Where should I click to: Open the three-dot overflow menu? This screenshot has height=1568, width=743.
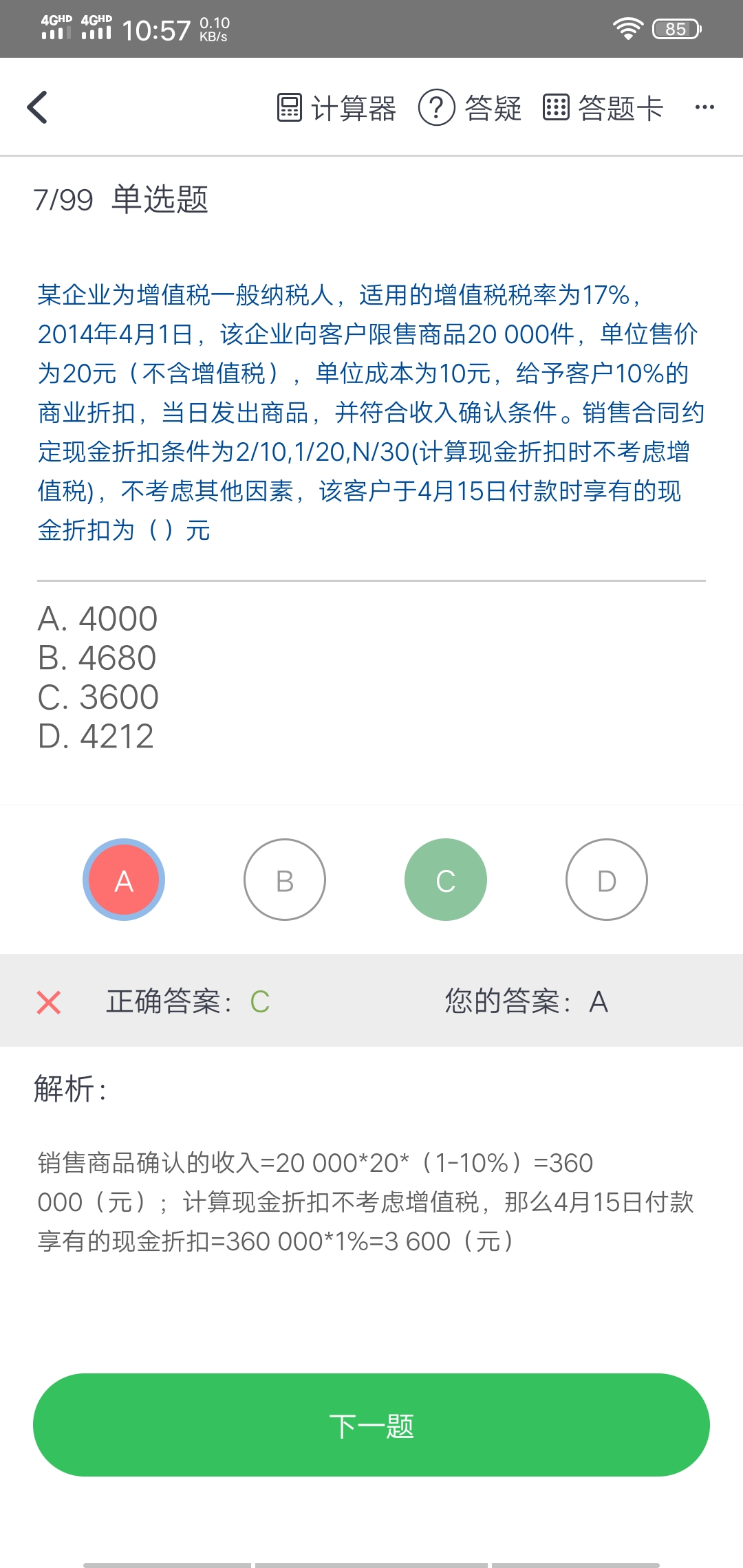704,107
